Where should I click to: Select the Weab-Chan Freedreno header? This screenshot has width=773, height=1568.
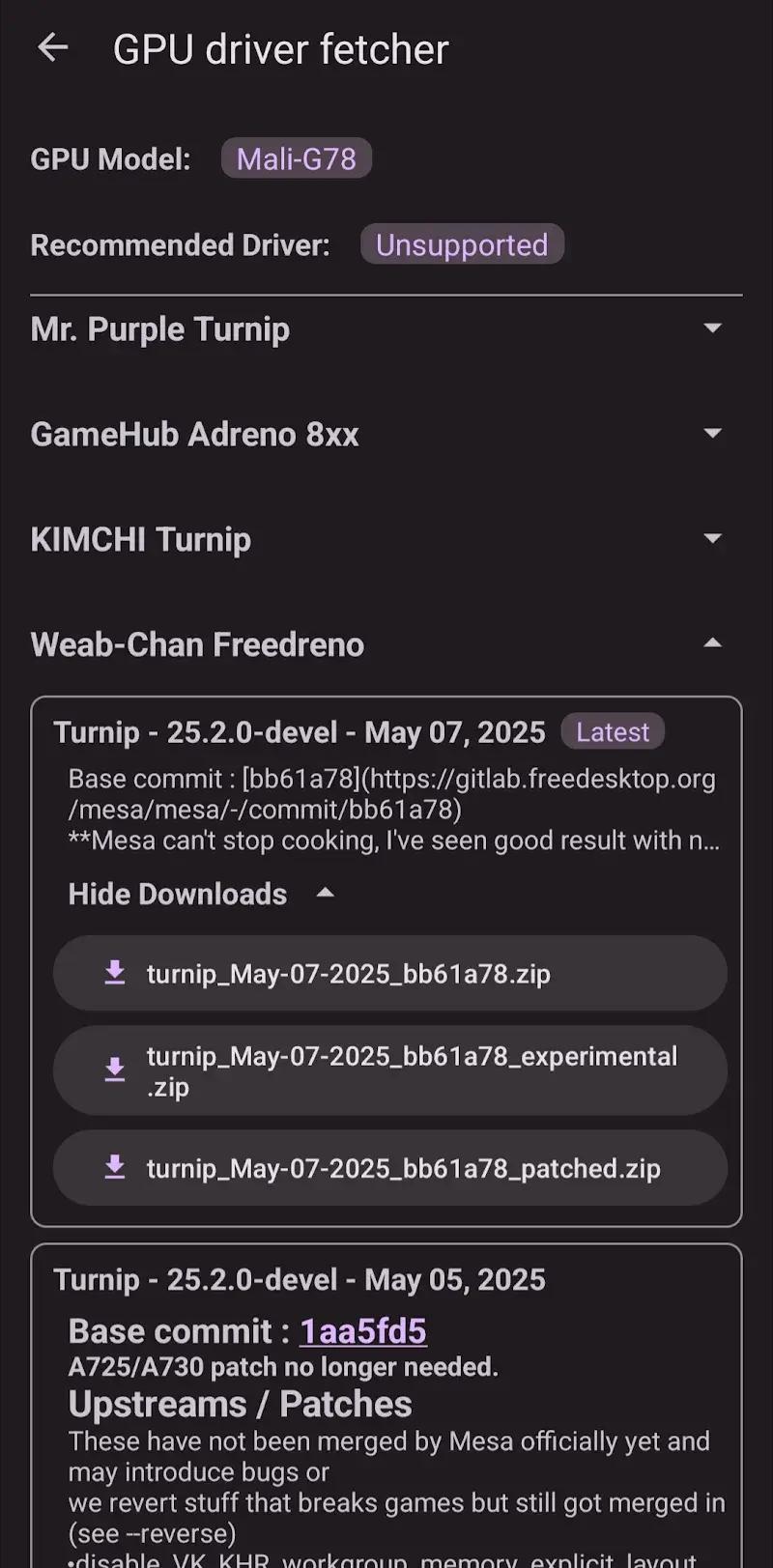click(197, 643)
